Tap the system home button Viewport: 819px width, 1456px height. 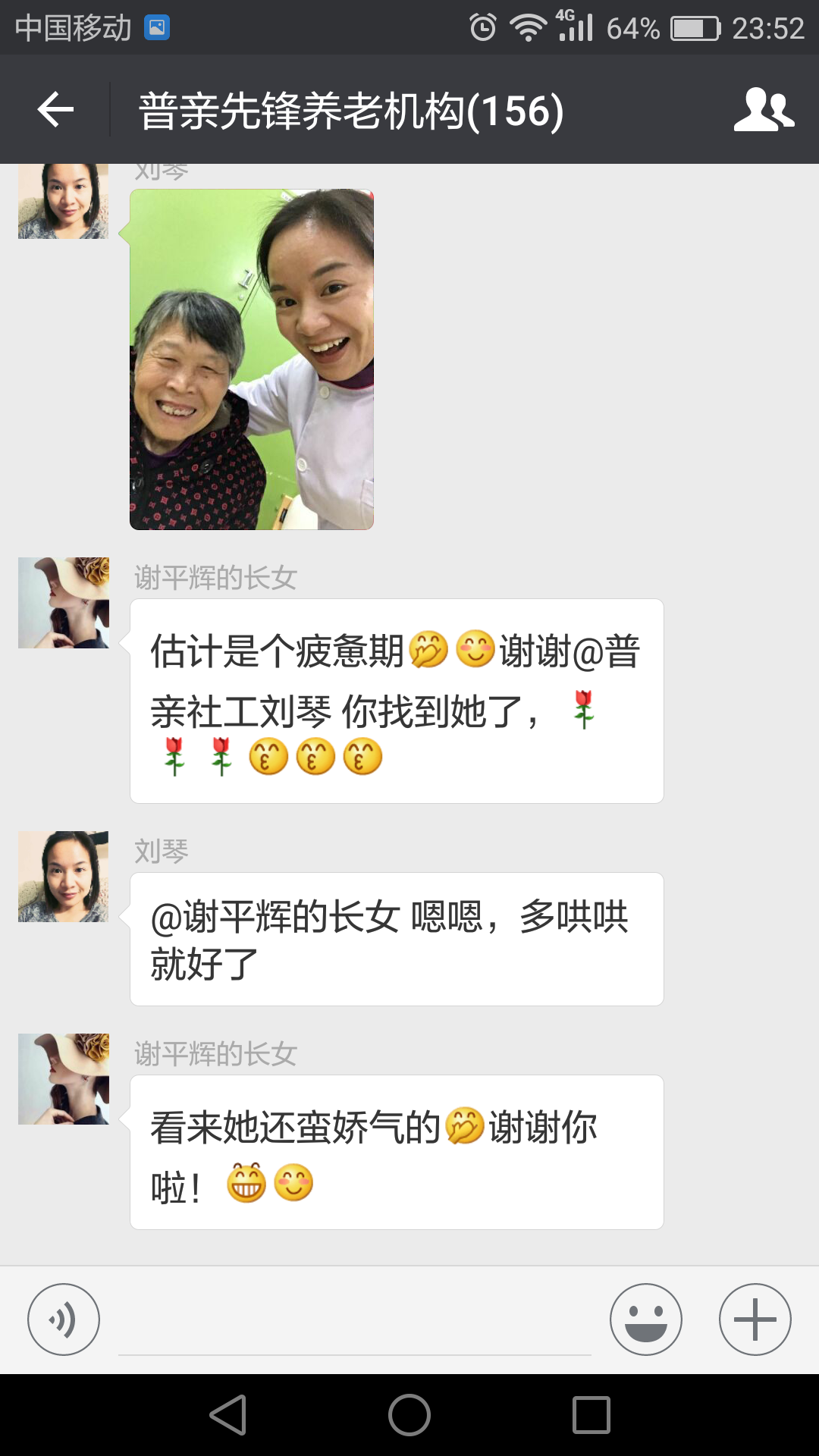pyautogui.click(x=409, y=1415)
